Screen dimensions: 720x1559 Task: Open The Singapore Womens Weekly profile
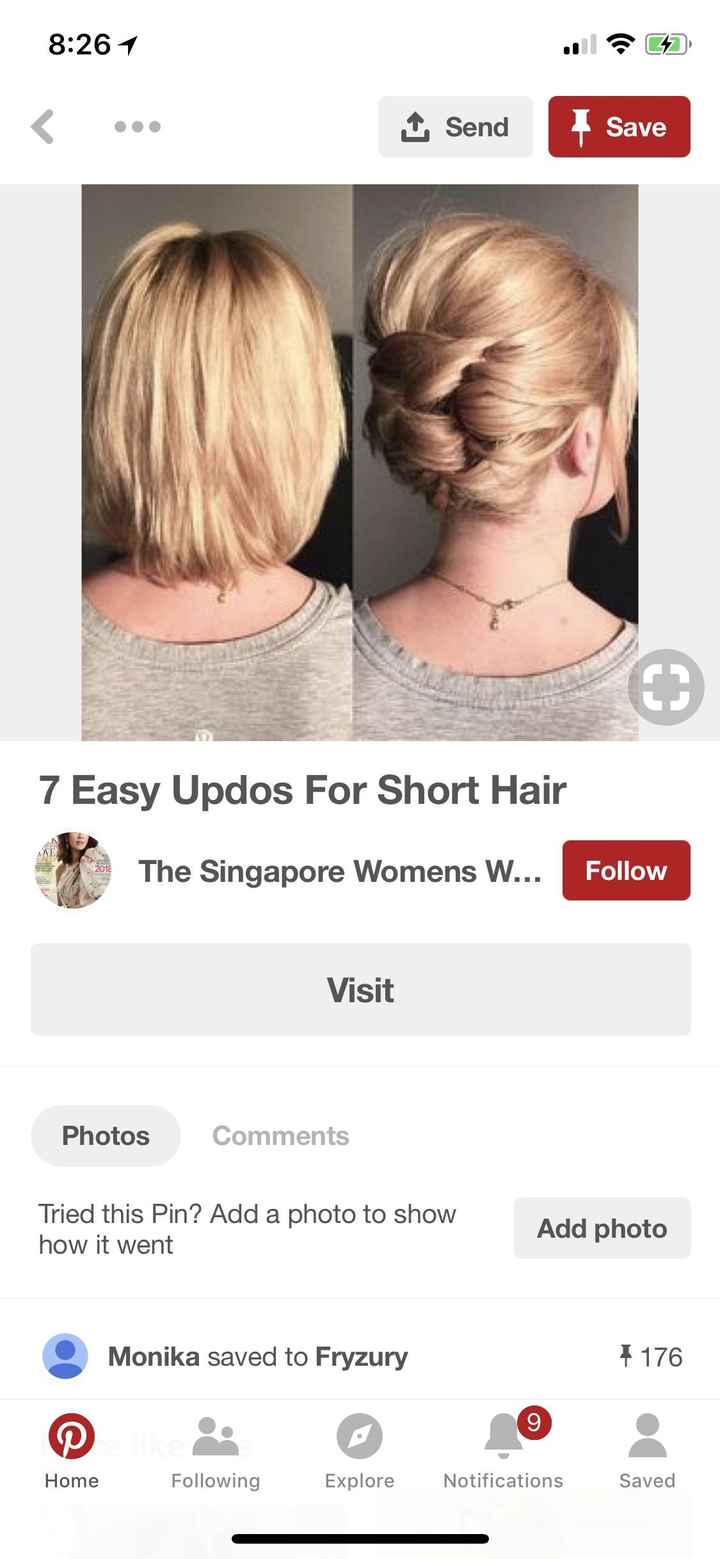(338, 871)
